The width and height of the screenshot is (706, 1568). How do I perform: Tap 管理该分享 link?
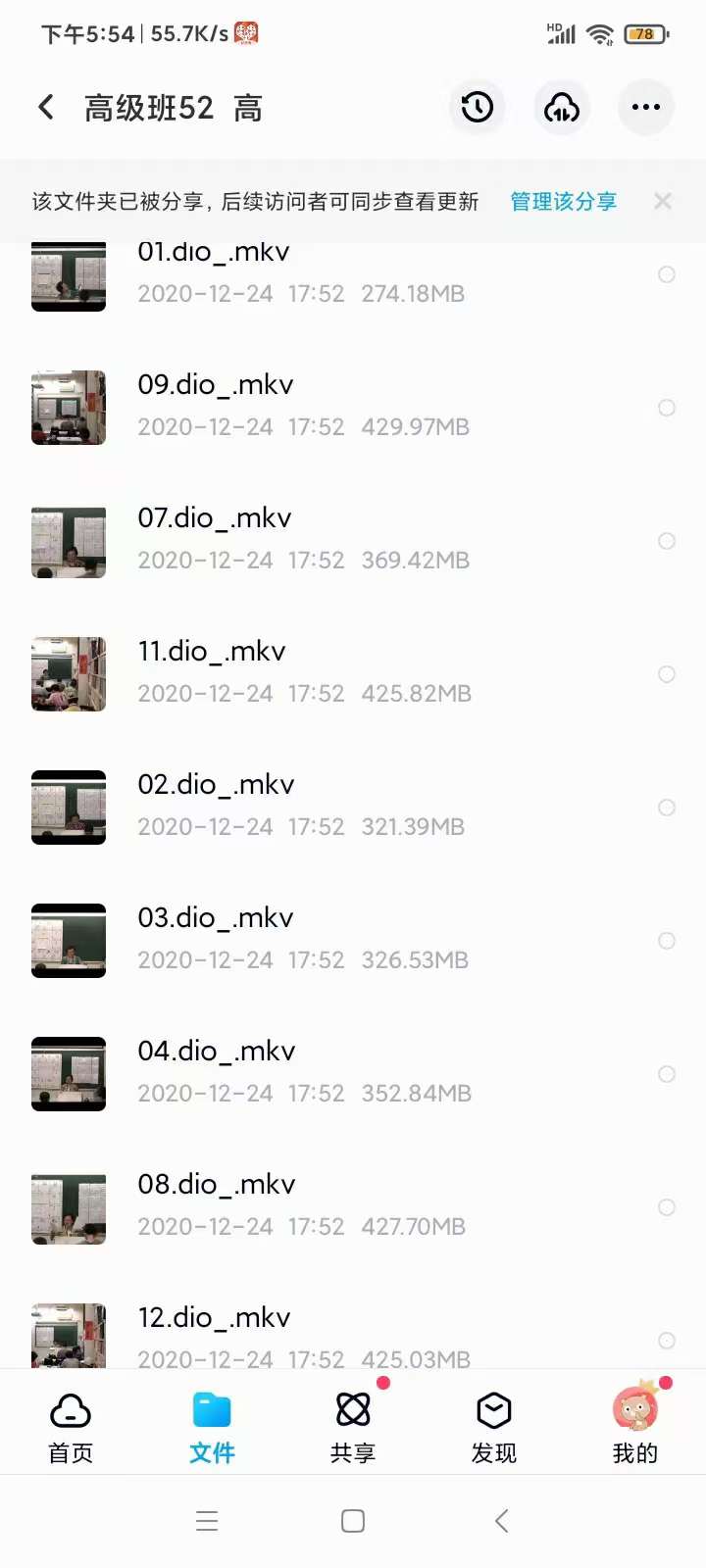point(563,202)
